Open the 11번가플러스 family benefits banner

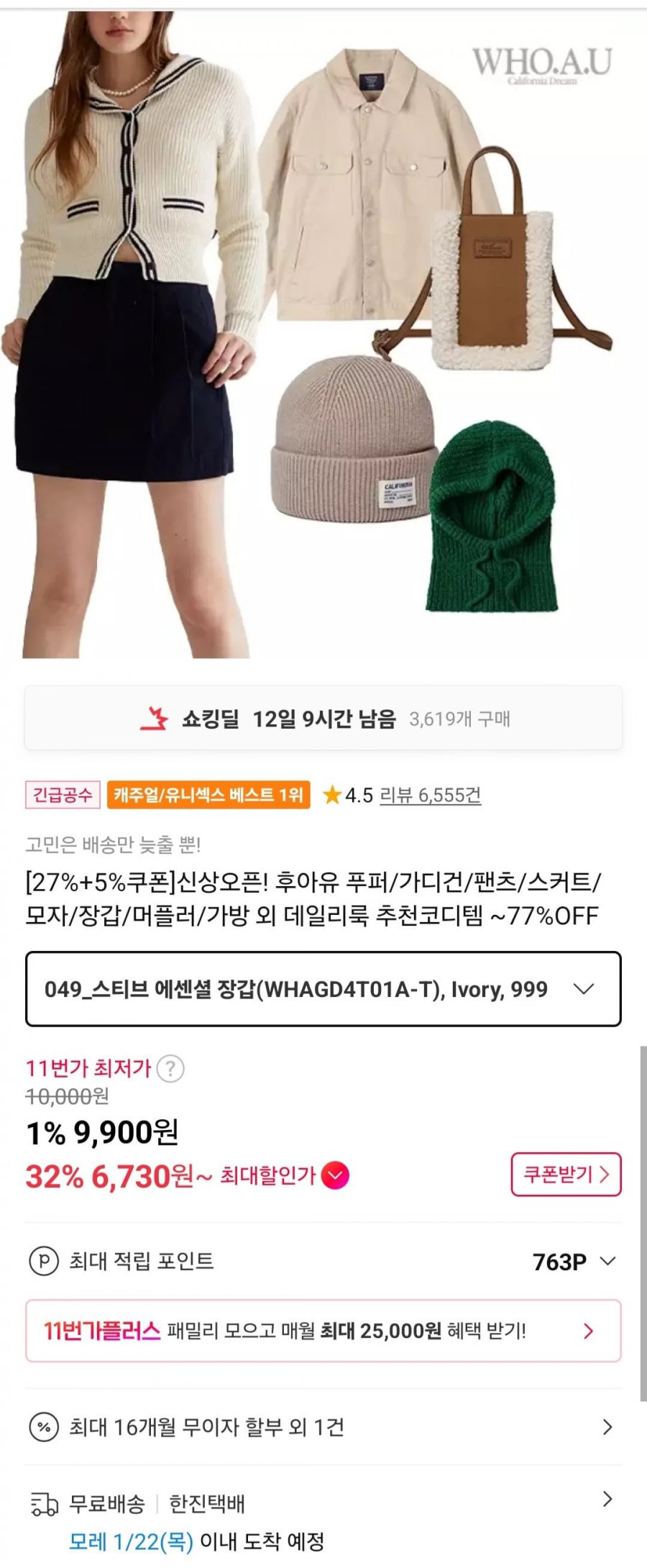[x=323, y=1331]
